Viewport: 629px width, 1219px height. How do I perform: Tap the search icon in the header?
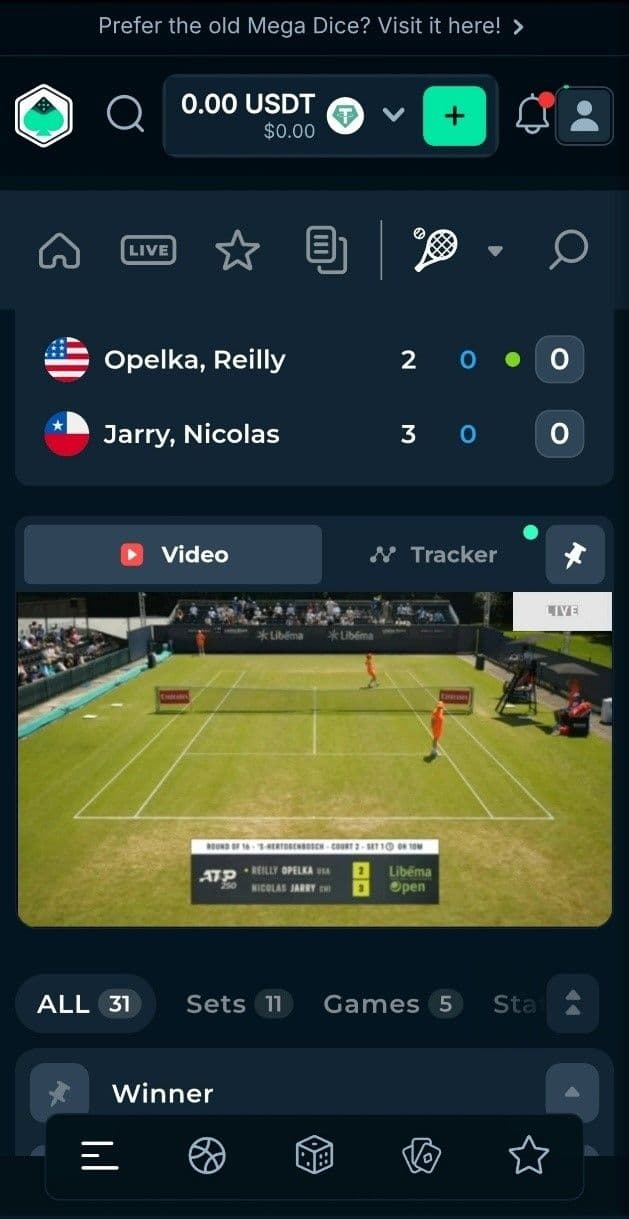tap(125, 116)
